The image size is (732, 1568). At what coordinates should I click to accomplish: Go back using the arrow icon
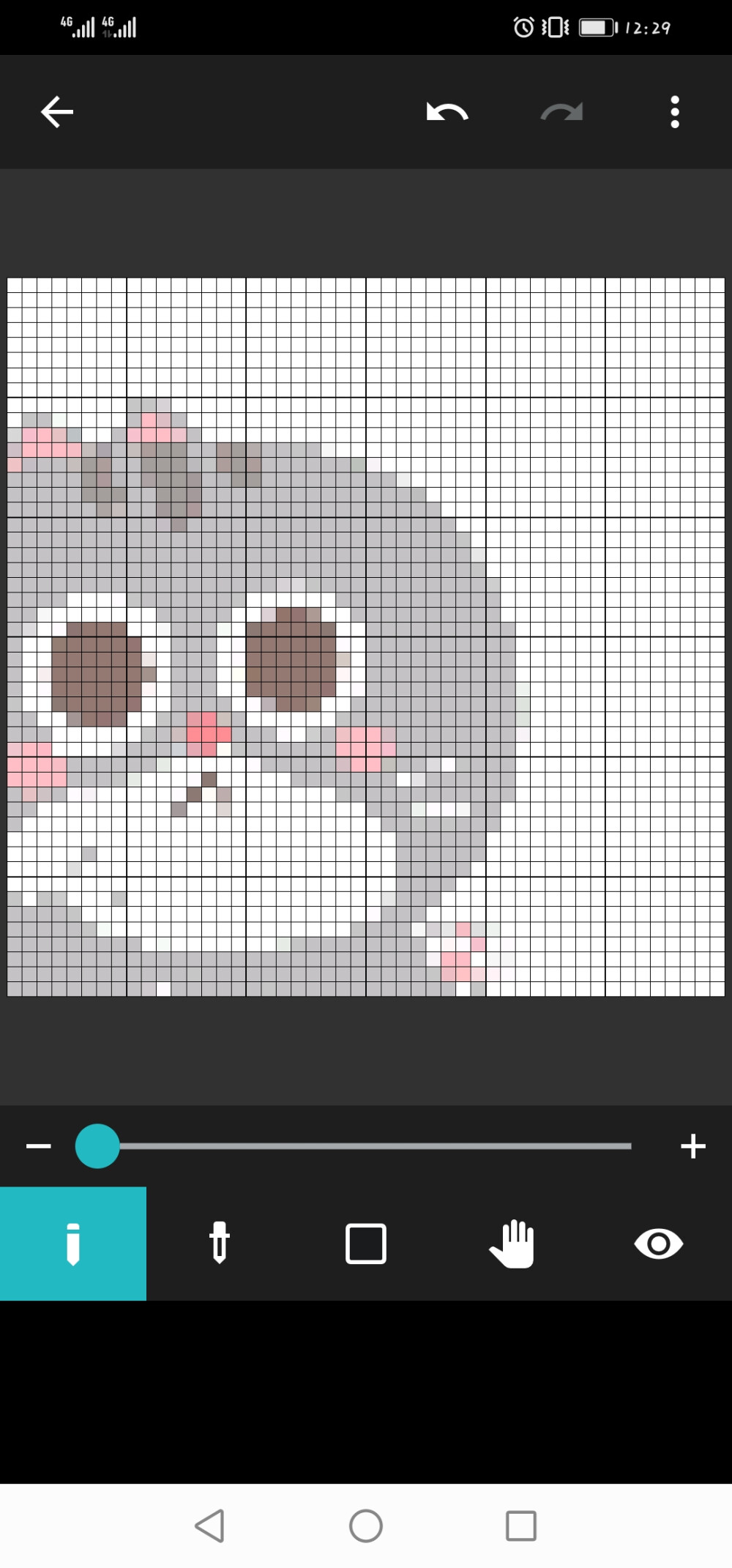click(57, 112)
